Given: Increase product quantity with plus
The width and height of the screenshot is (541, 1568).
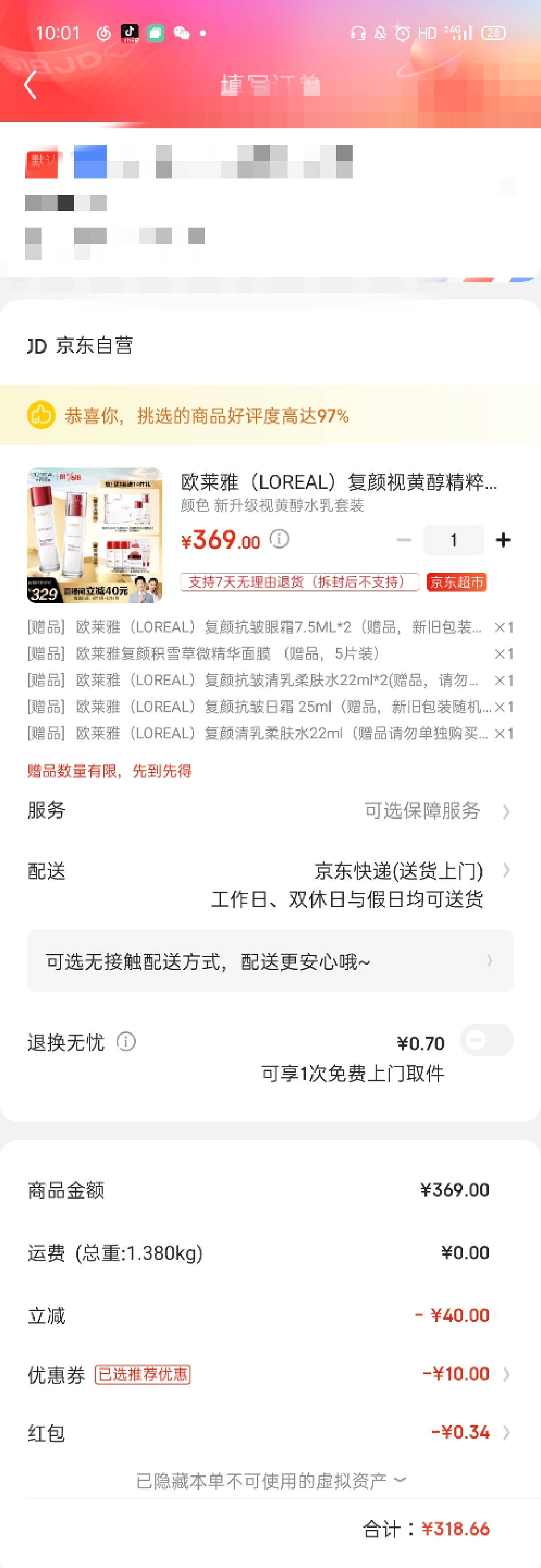Looking at the screenshot, I should click(502, 540).
